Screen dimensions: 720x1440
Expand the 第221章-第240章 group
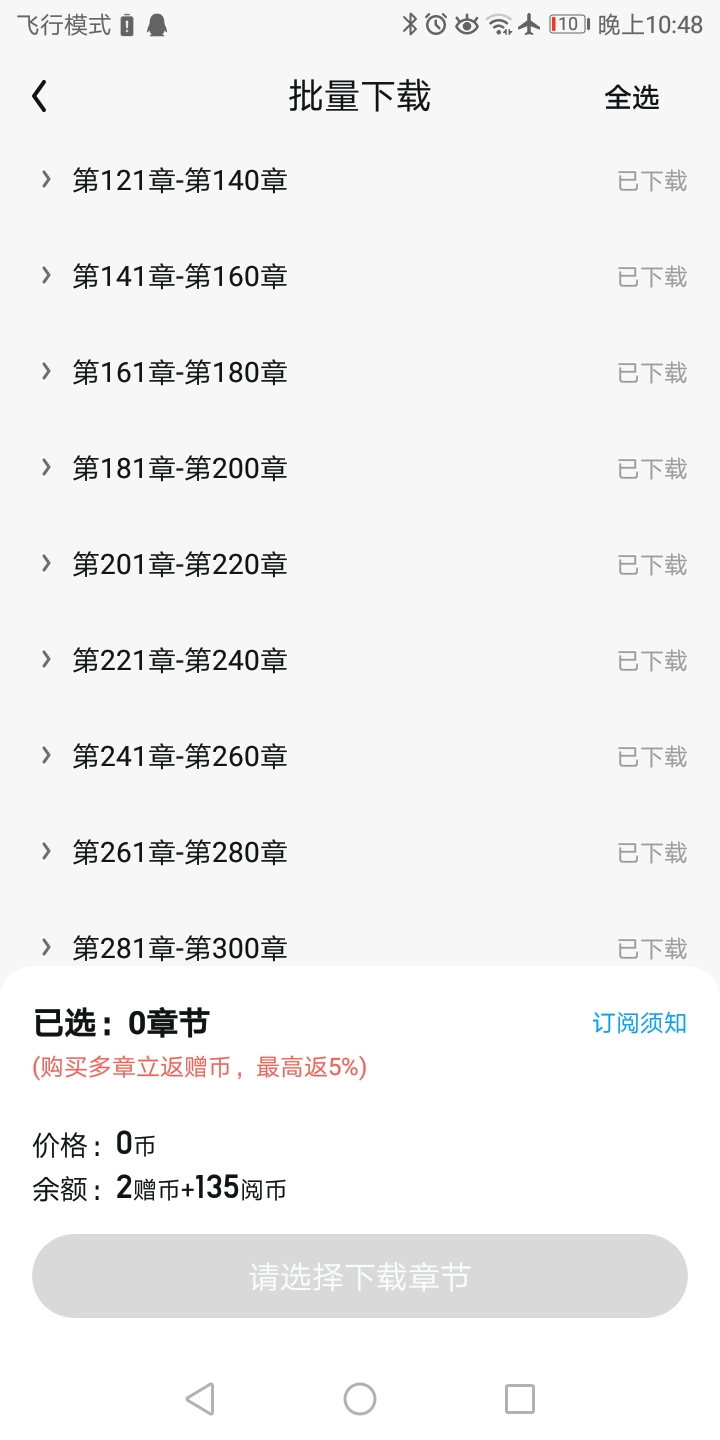(46, 660)
